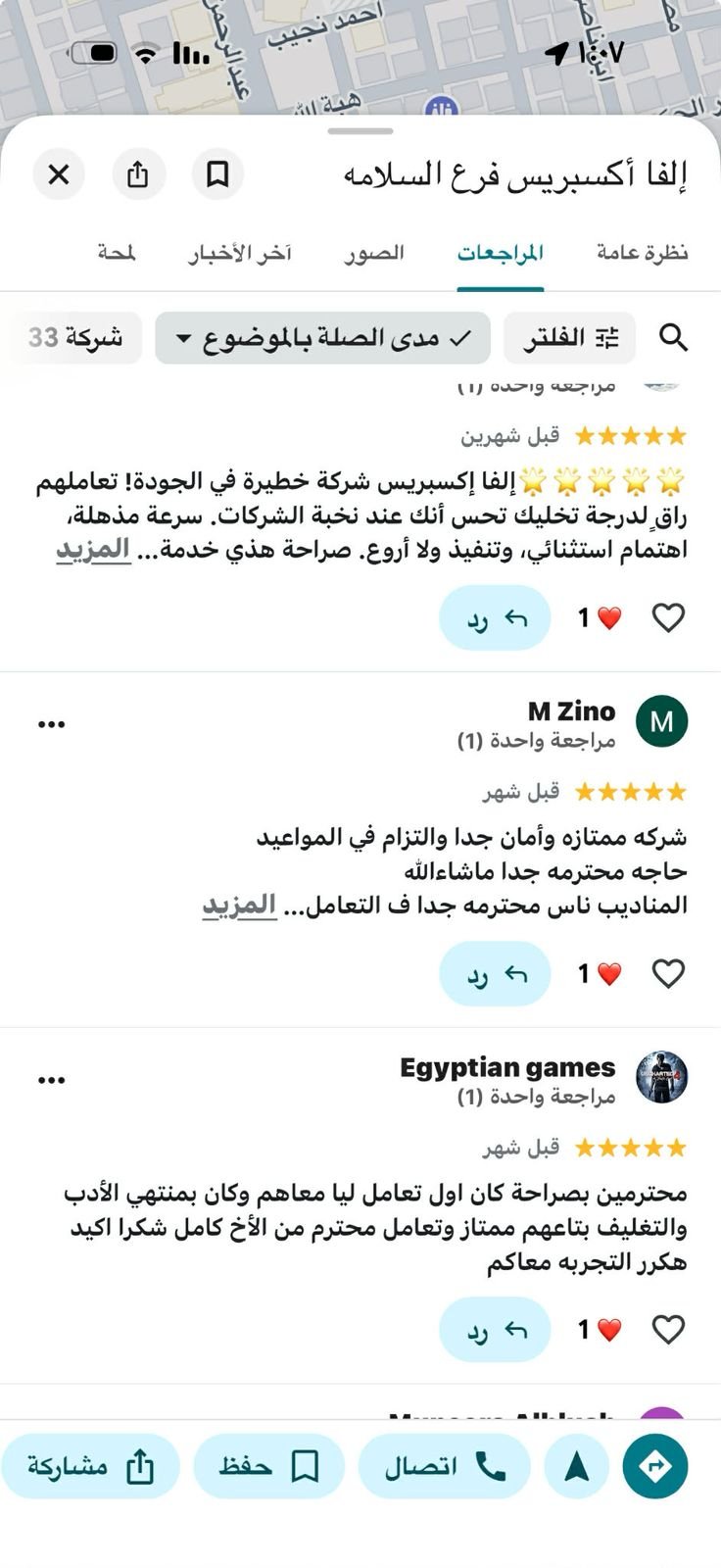Switch to the الصور tab
Screen dimensions: 721x1568
(374, 253)
